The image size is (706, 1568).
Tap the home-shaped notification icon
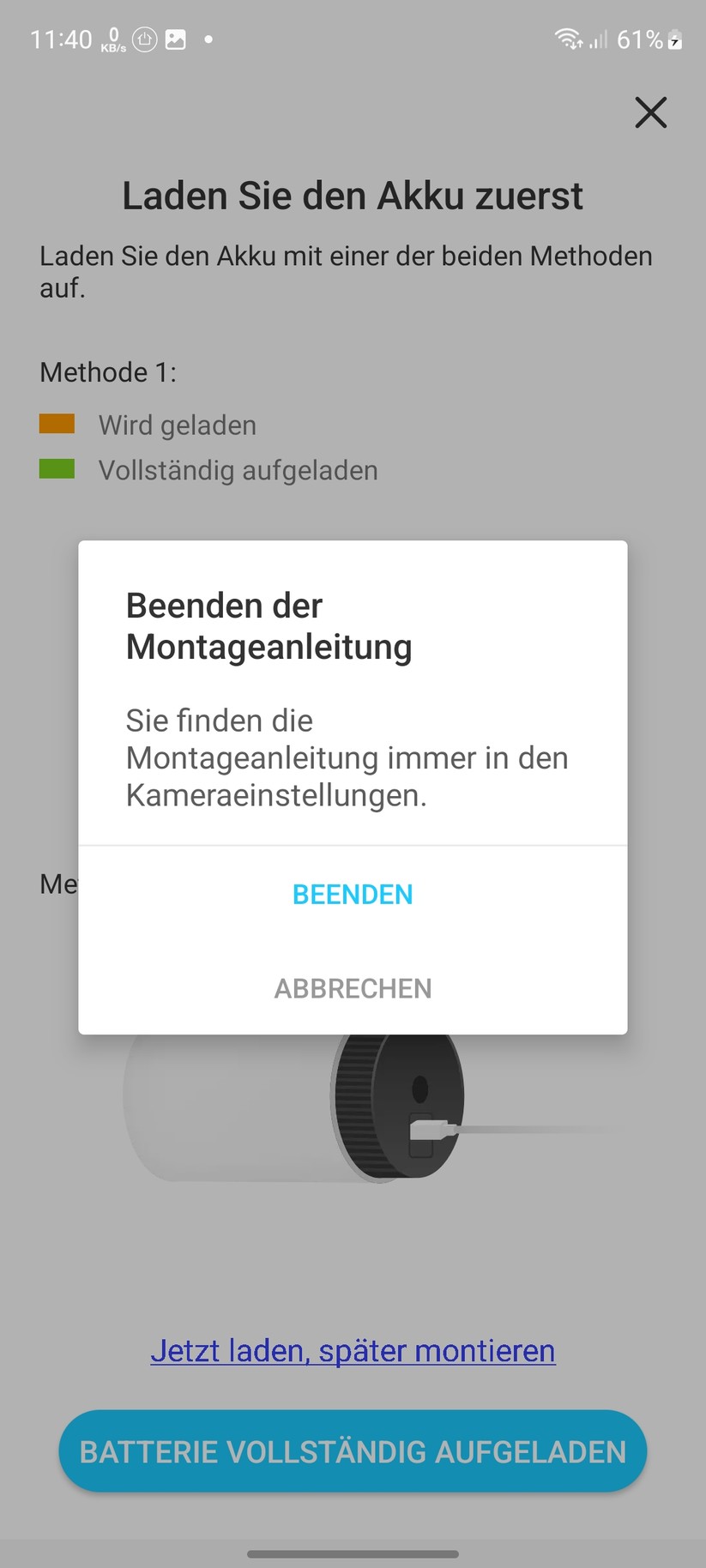144,39
